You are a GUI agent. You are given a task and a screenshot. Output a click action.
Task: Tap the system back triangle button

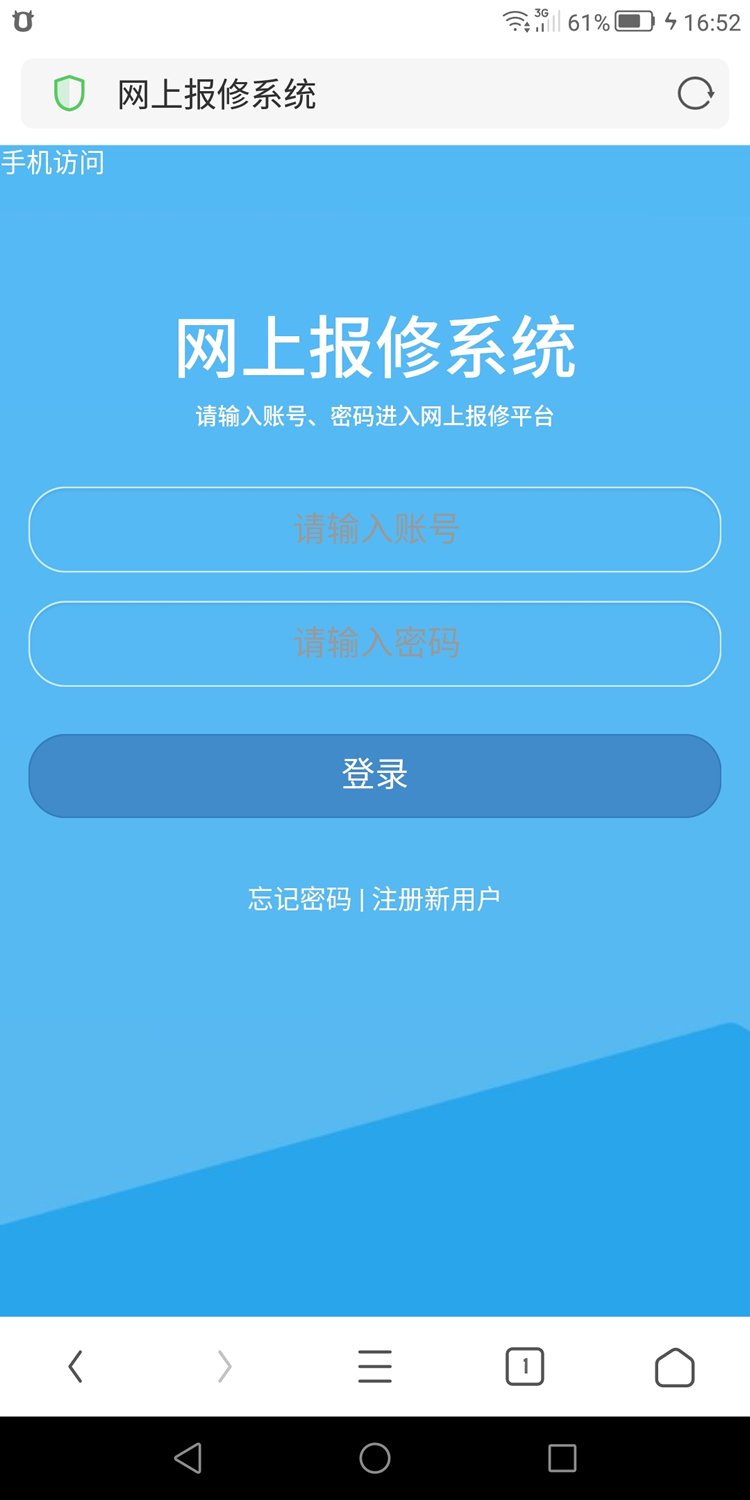(x=188, y=1458)
